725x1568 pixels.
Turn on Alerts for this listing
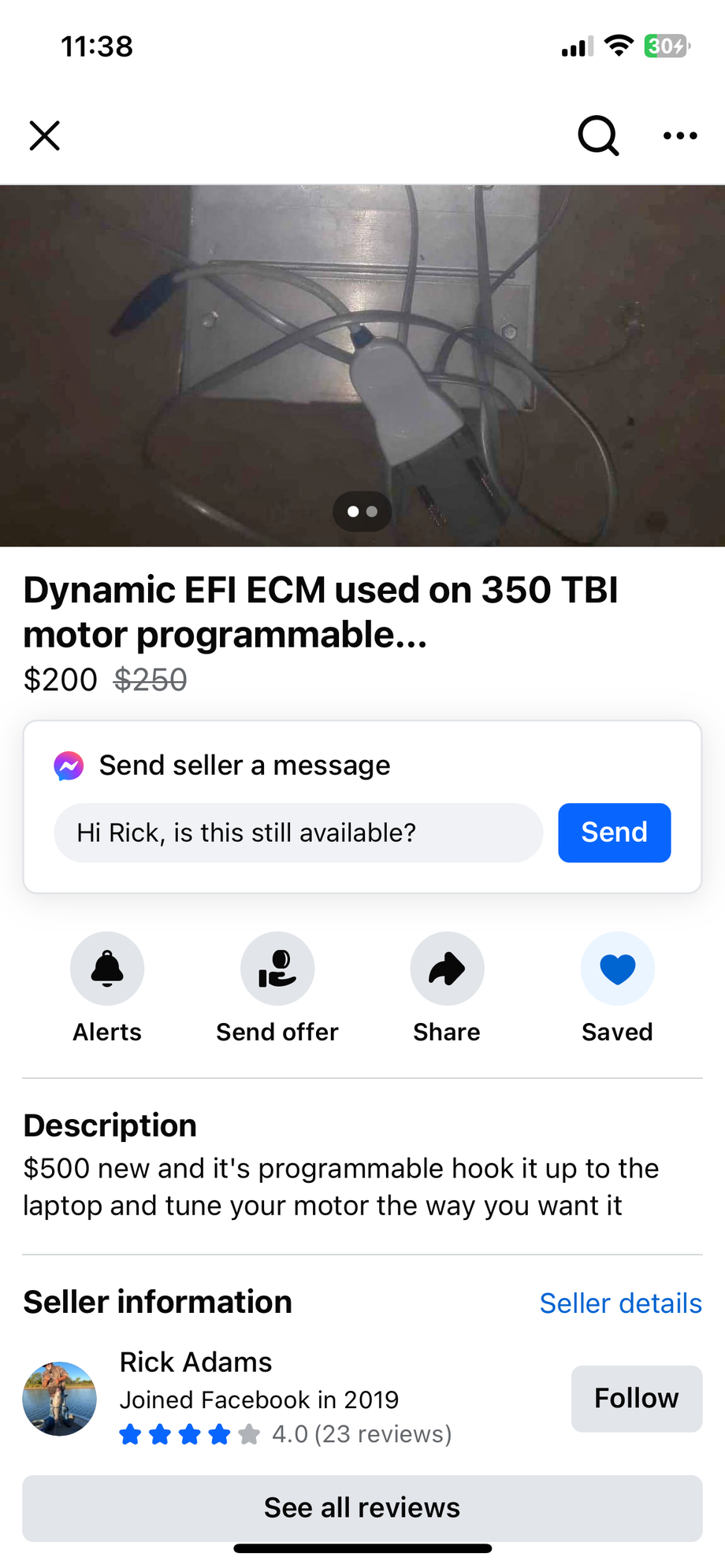coord(107,969)
